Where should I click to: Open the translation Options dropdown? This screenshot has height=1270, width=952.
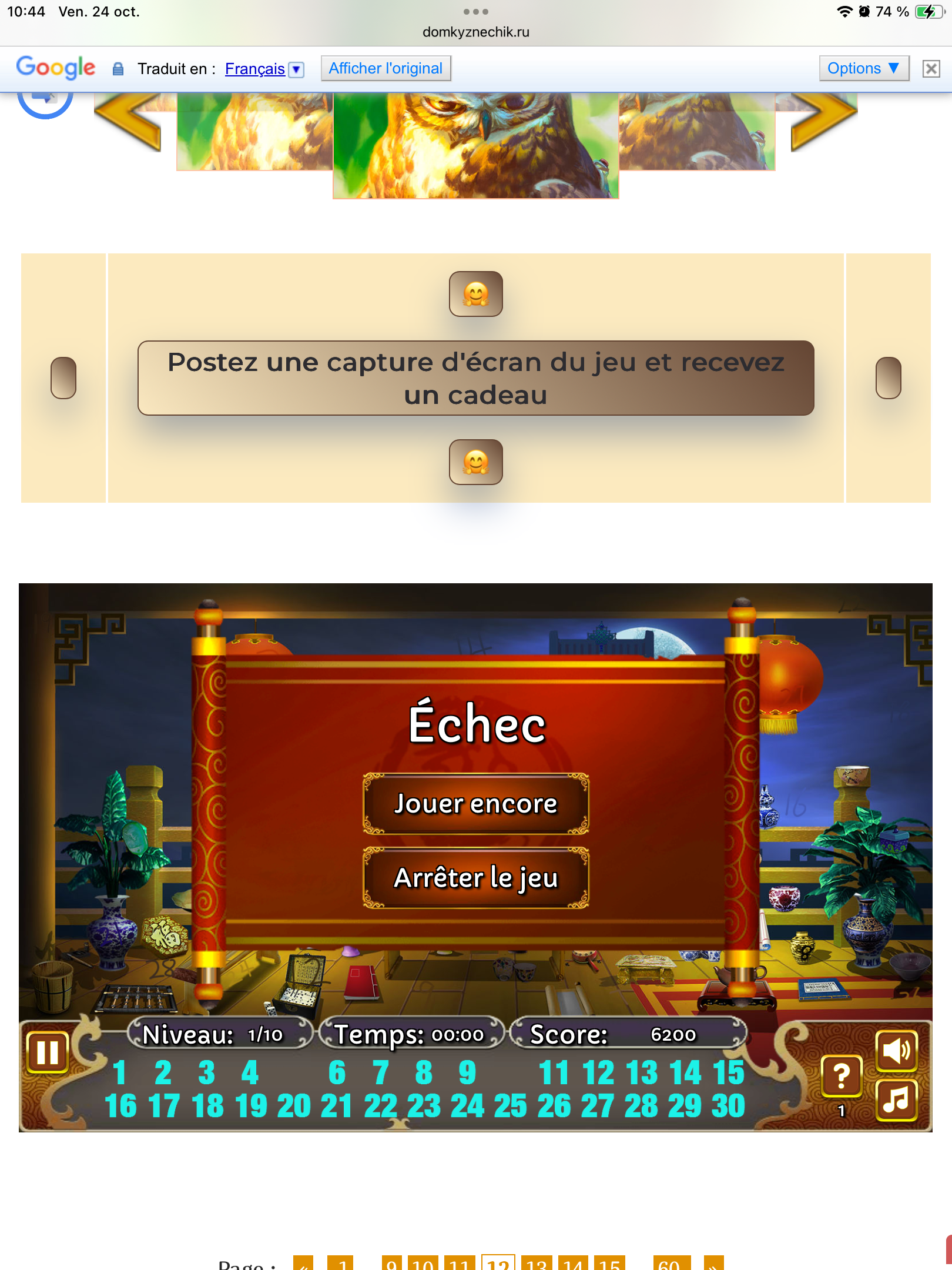[x=863, y=69]
